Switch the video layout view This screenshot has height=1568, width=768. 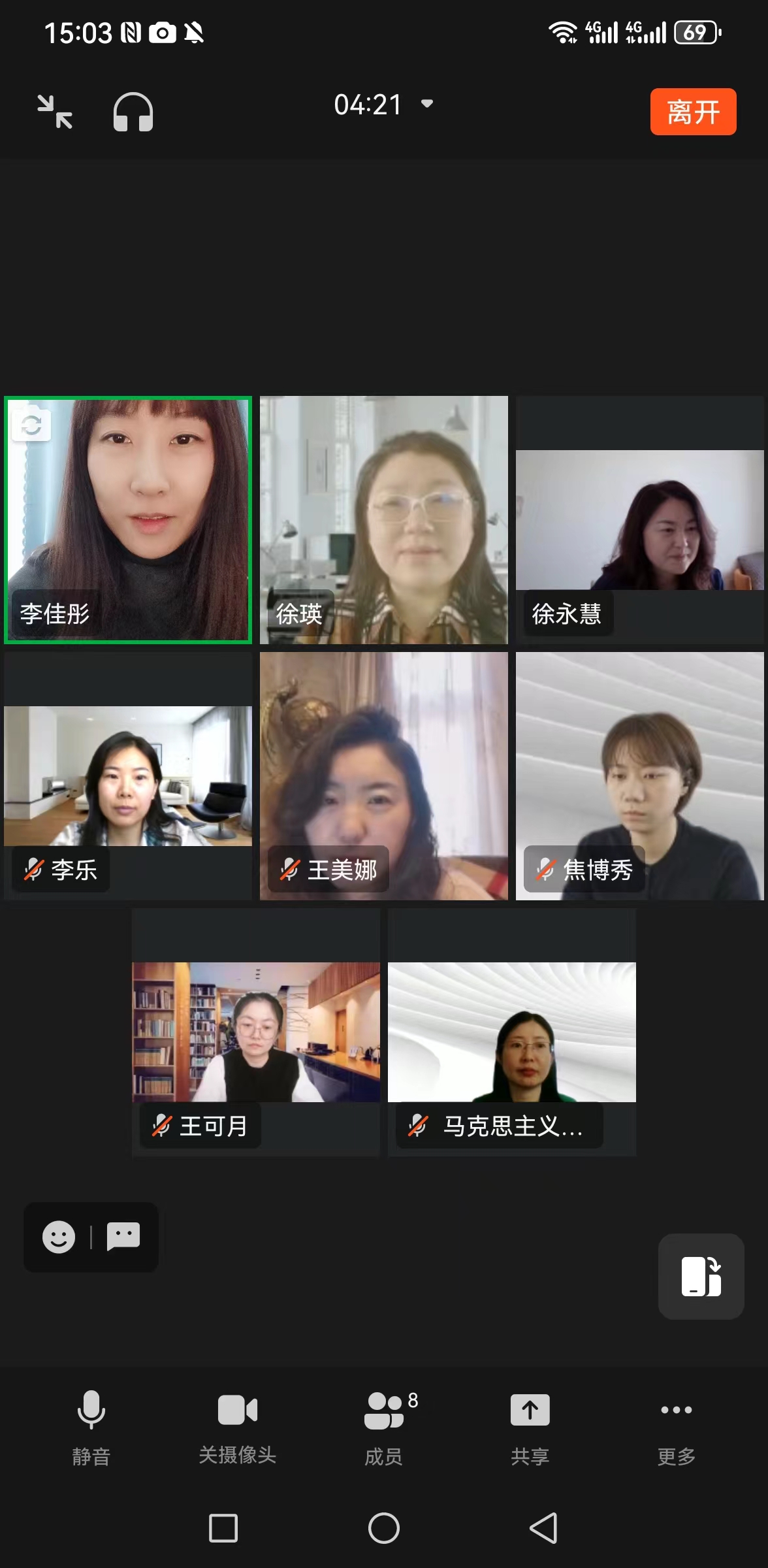click(701, 1276)
